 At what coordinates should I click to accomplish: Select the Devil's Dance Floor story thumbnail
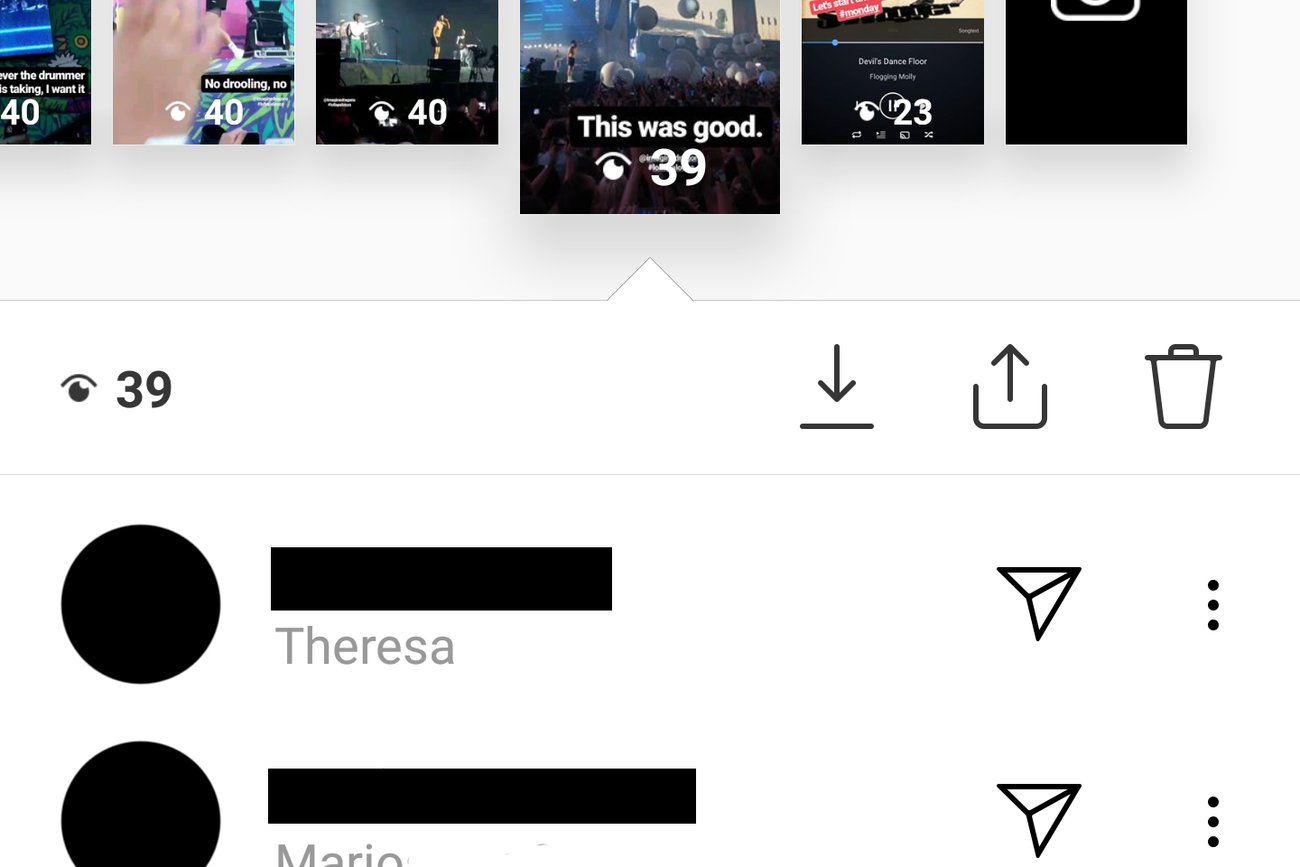(892, 72)
